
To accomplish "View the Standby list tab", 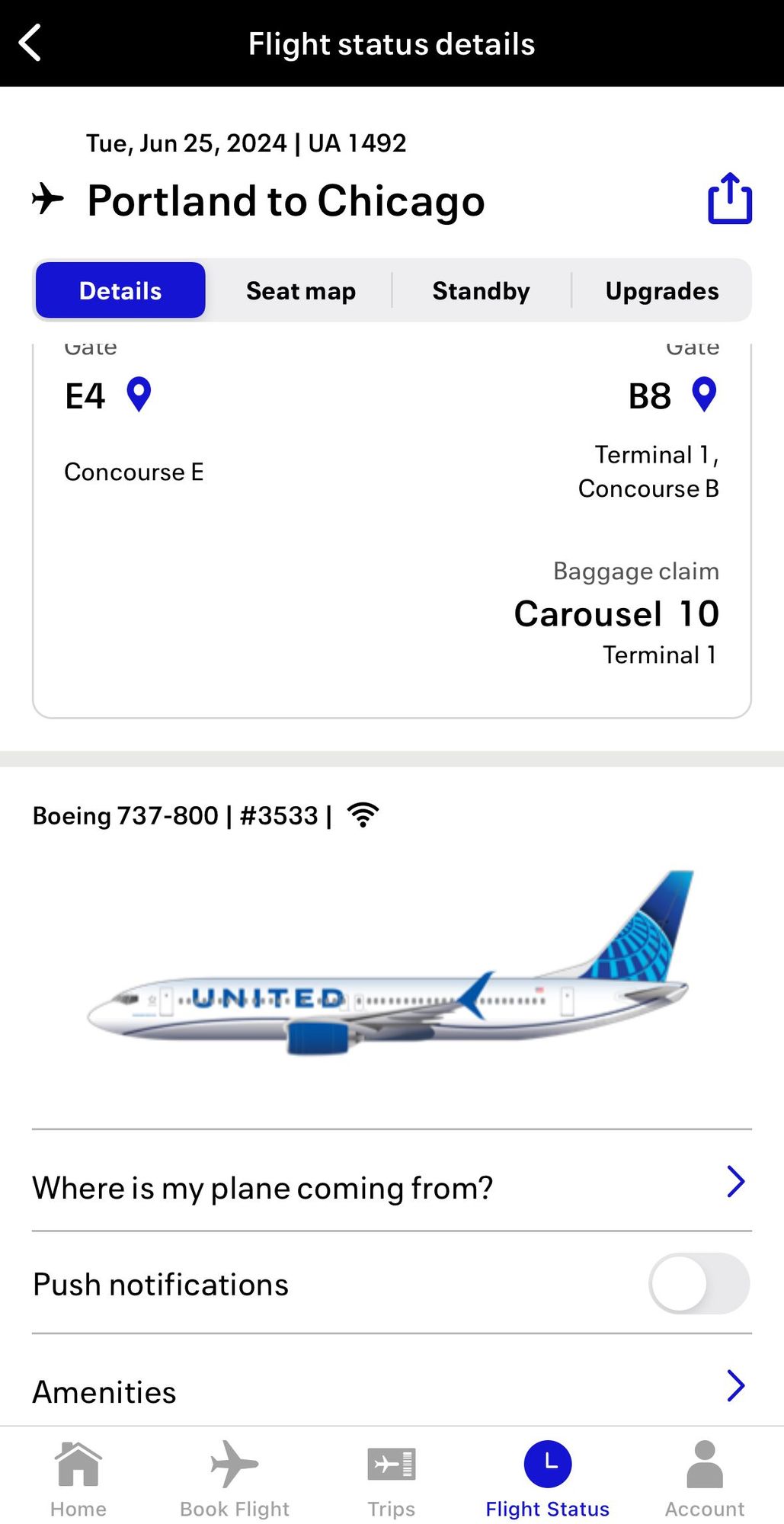I will pyautogui.click(x=481, y=290).
